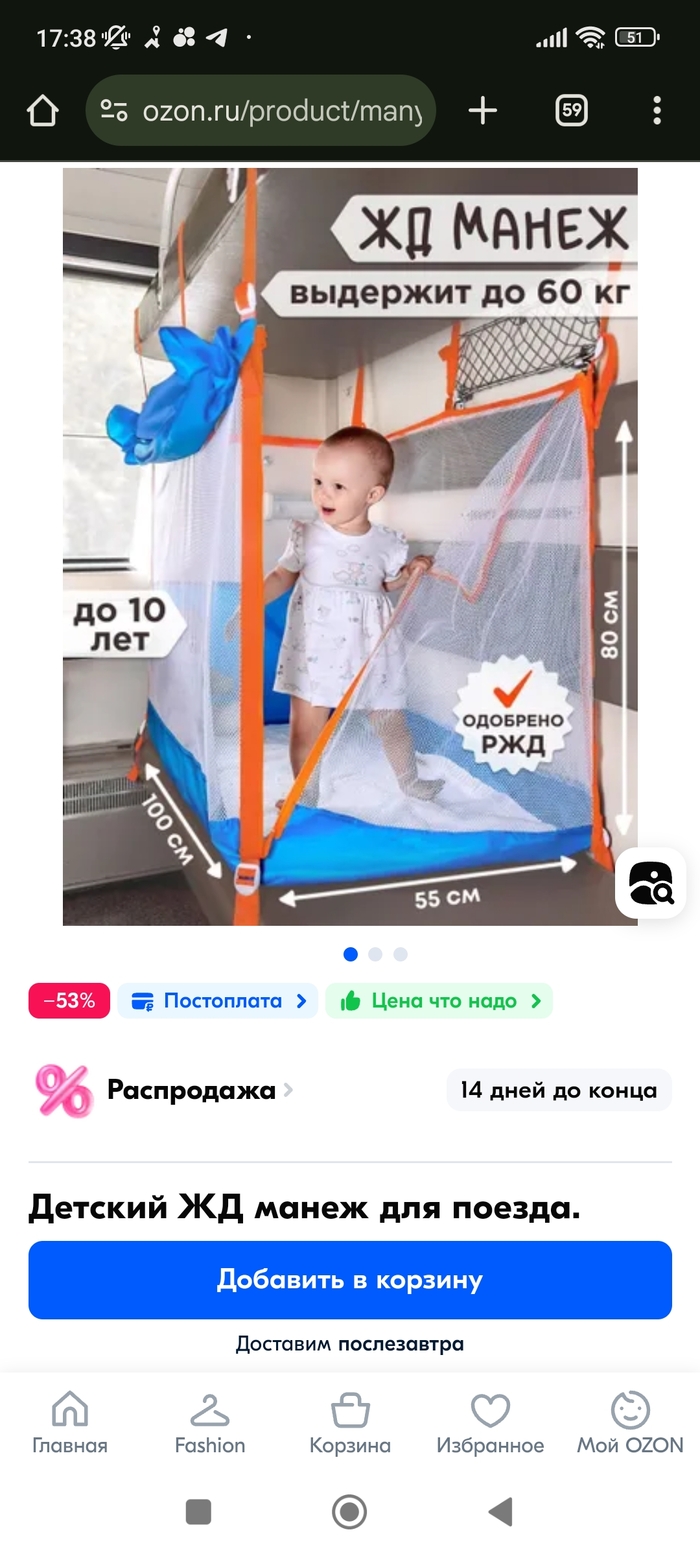The image size is (700, 1556).
Task: Open the Цена что надо chip
Action: tap(439, 1001)
